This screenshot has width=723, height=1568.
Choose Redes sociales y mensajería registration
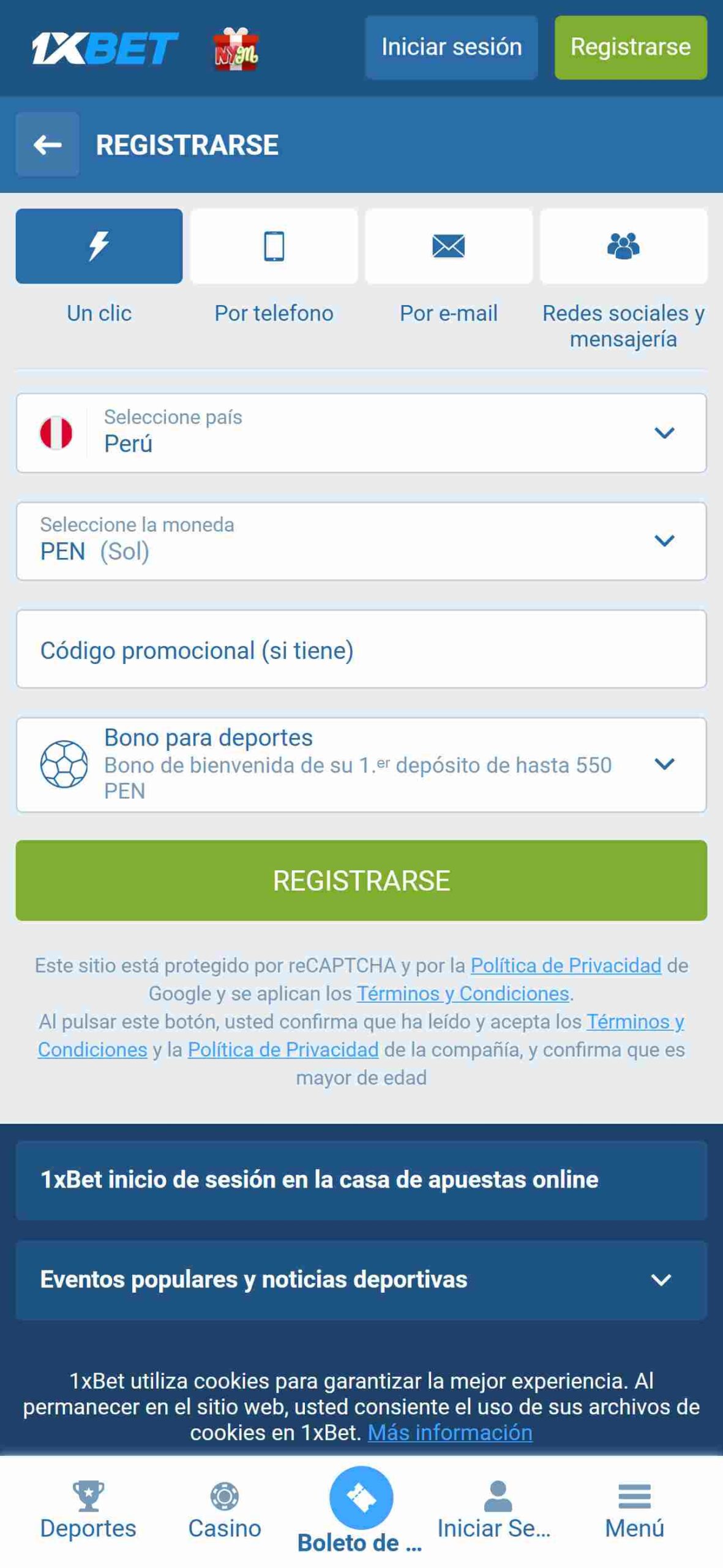point(623,246)
